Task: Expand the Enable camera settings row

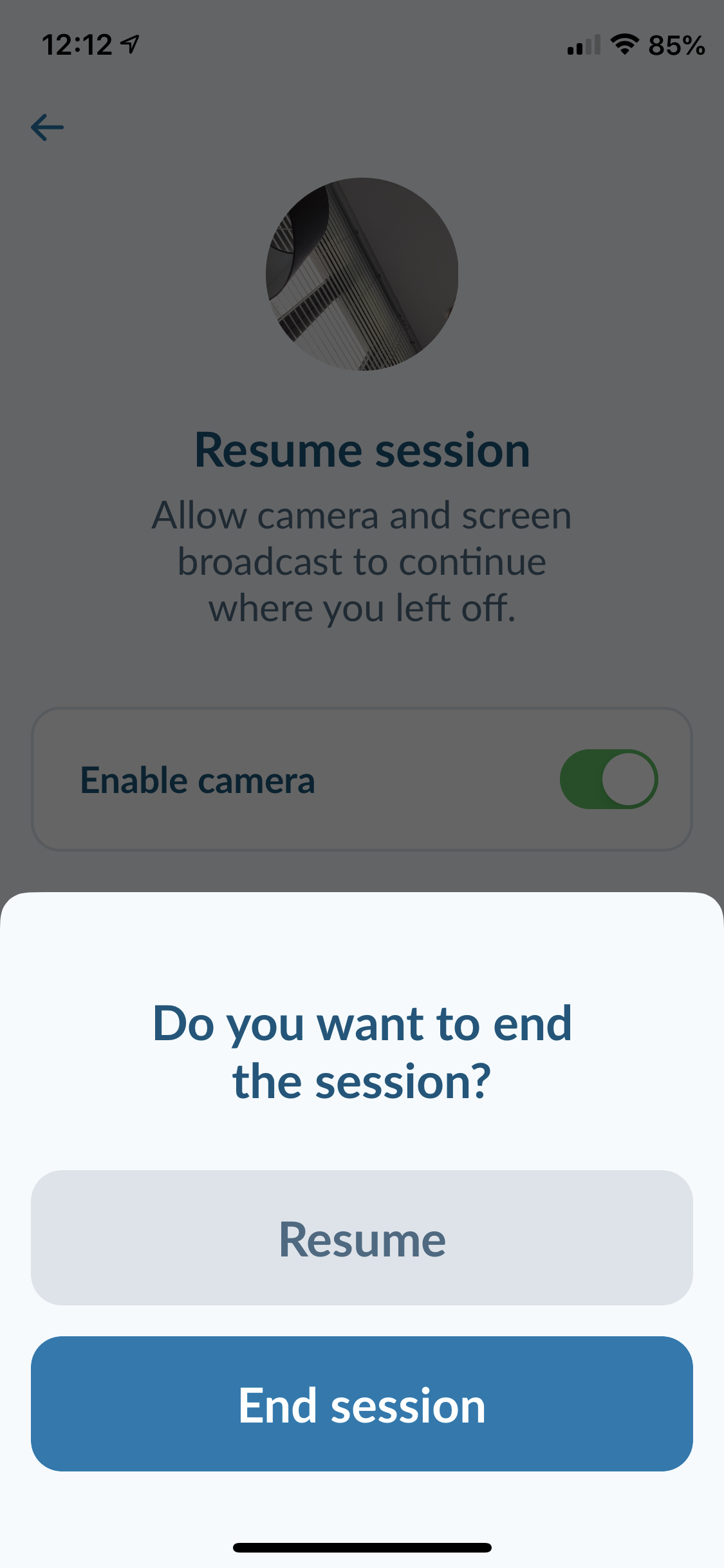Action: click(x=362, y=779)
